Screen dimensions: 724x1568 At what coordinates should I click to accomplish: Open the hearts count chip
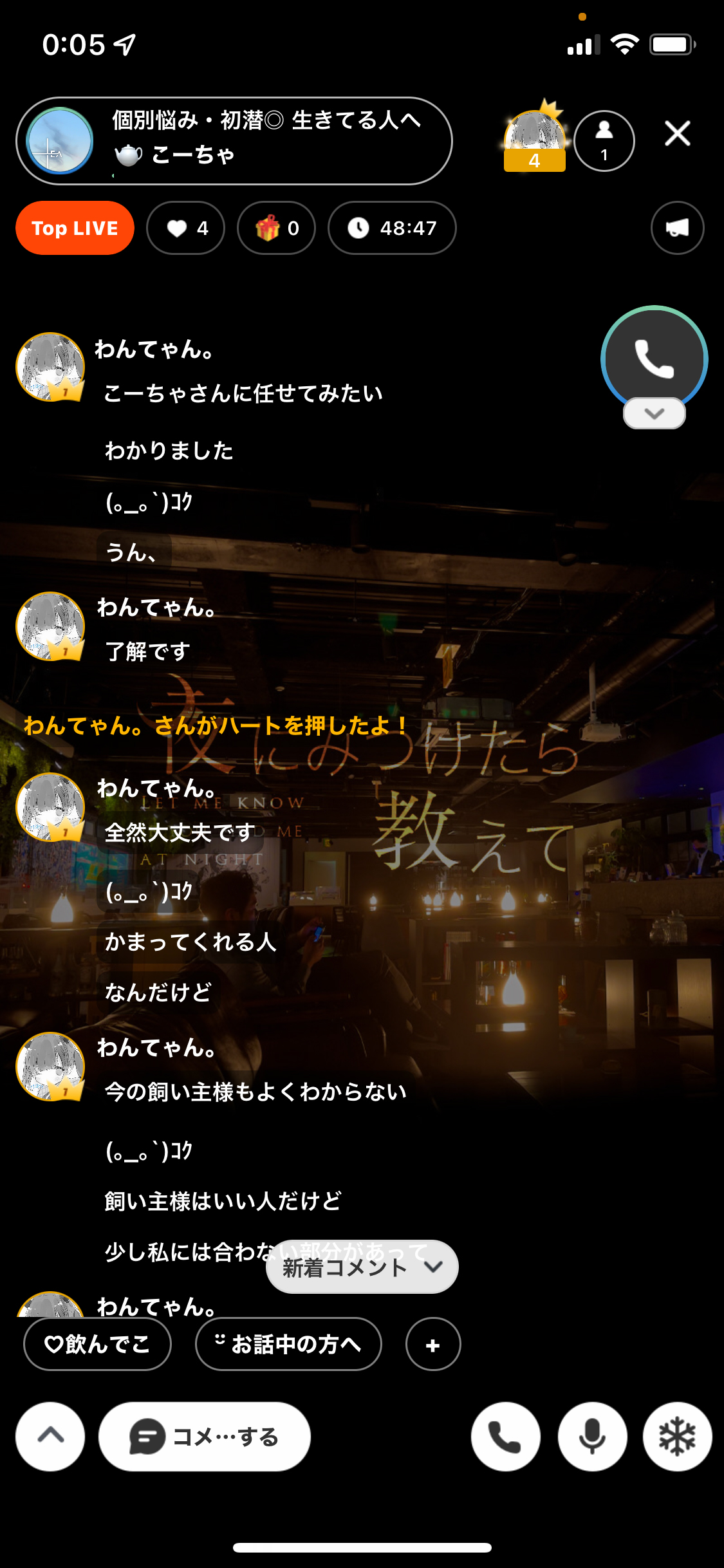(185, 228)
